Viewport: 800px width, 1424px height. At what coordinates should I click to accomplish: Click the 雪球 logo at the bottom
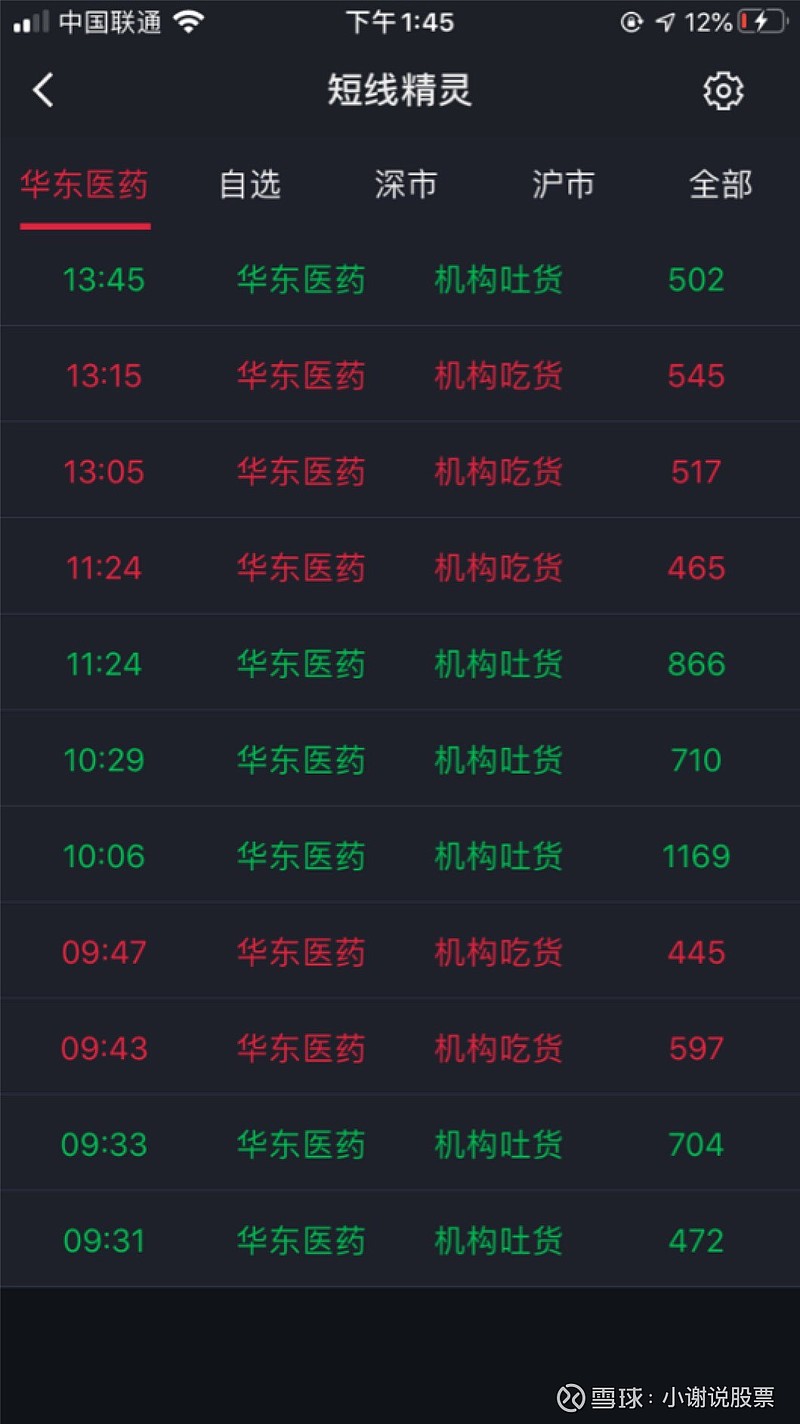click(570, 1397)
